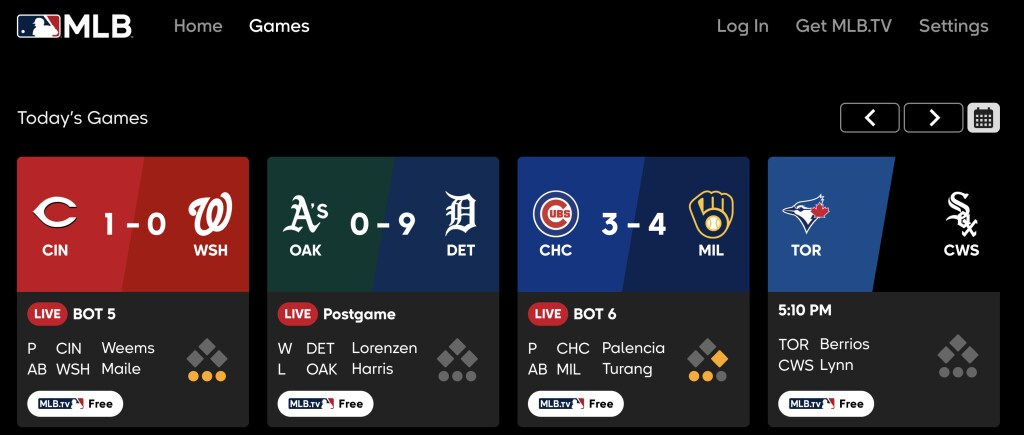Tap MLB.tv Free on TOR-CWS game
Viewport: 1024px width, 435px height.
pyautogui.click(x=825, y=404)
